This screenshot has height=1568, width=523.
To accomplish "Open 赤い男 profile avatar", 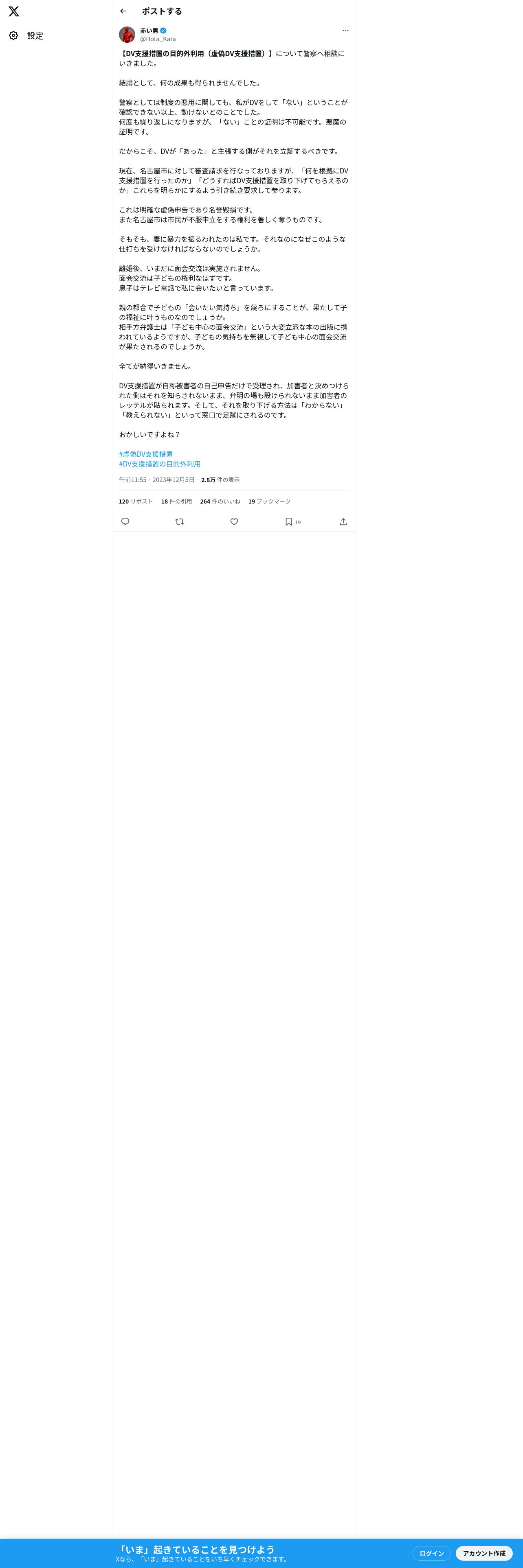I will (x=127, y=35).
